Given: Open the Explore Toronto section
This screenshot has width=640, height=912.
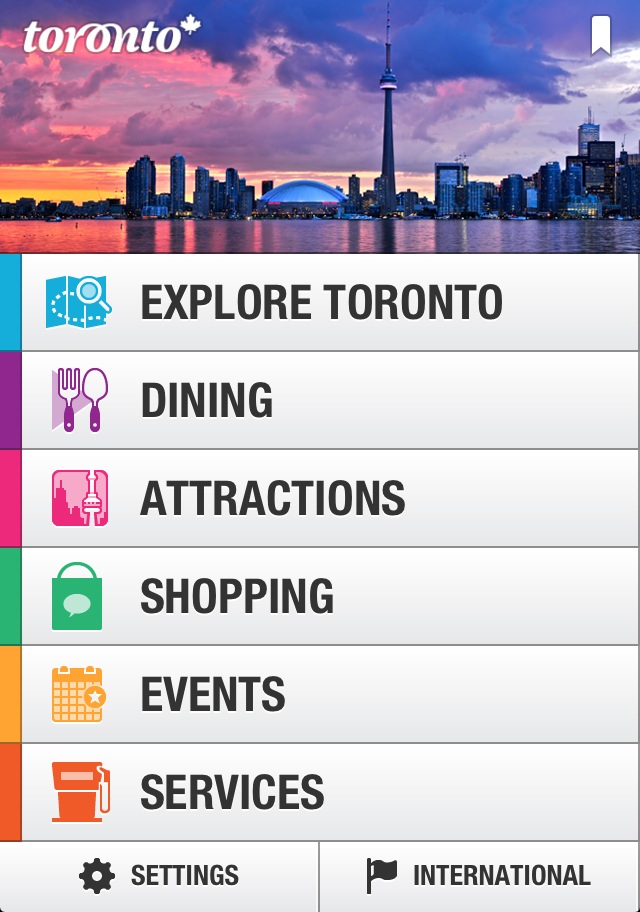Looking at the screenshot, I should coord(320,303).
